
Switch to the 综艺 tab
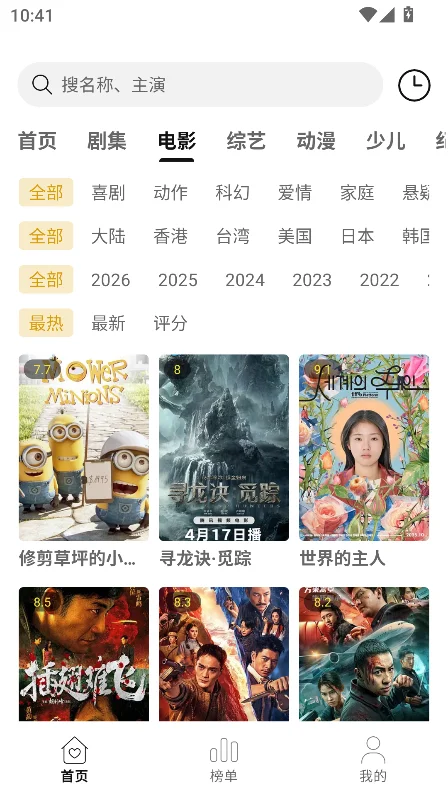coord(246,141)
